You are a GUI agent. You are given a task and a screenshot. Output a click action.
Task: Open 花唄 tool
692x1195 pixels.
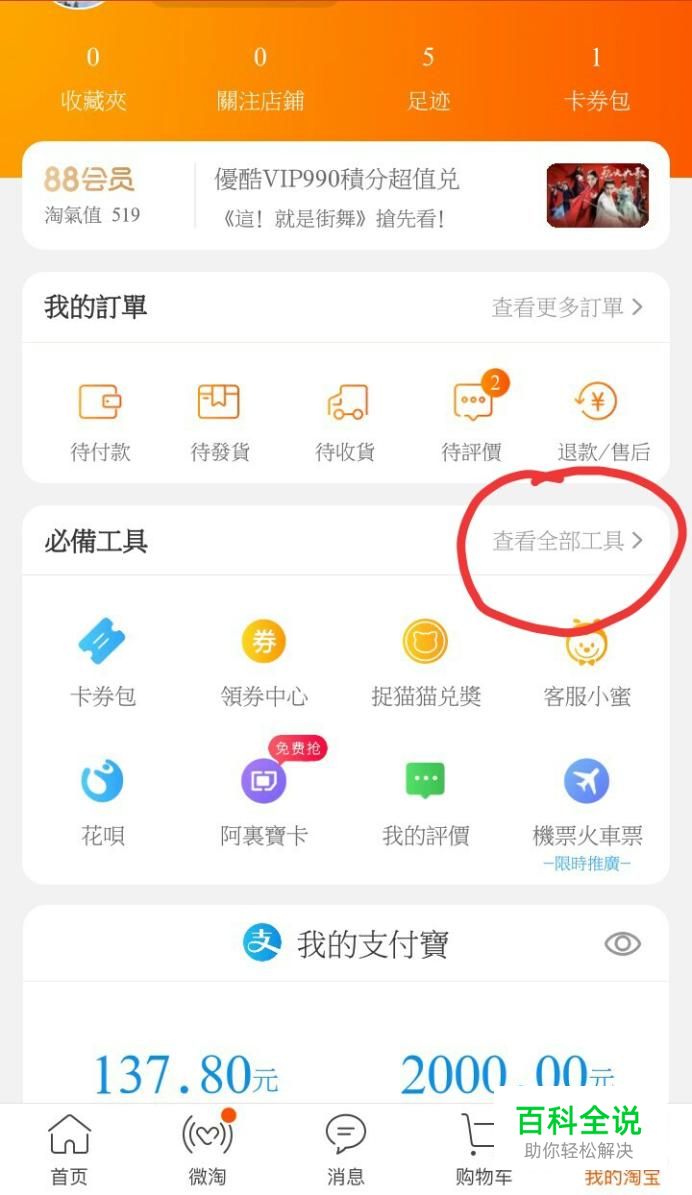[x=102, y=801]
